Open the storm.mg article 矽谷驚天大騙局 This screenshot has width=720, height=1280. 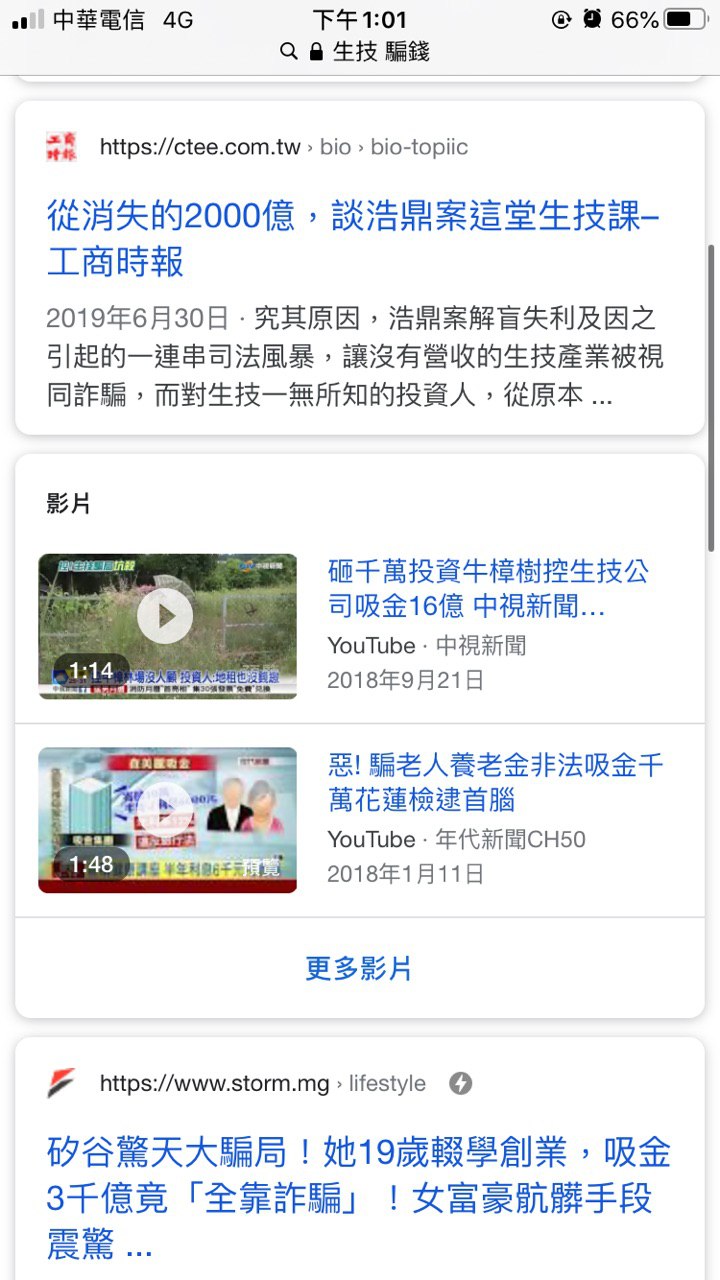[x=358, y=1197]
